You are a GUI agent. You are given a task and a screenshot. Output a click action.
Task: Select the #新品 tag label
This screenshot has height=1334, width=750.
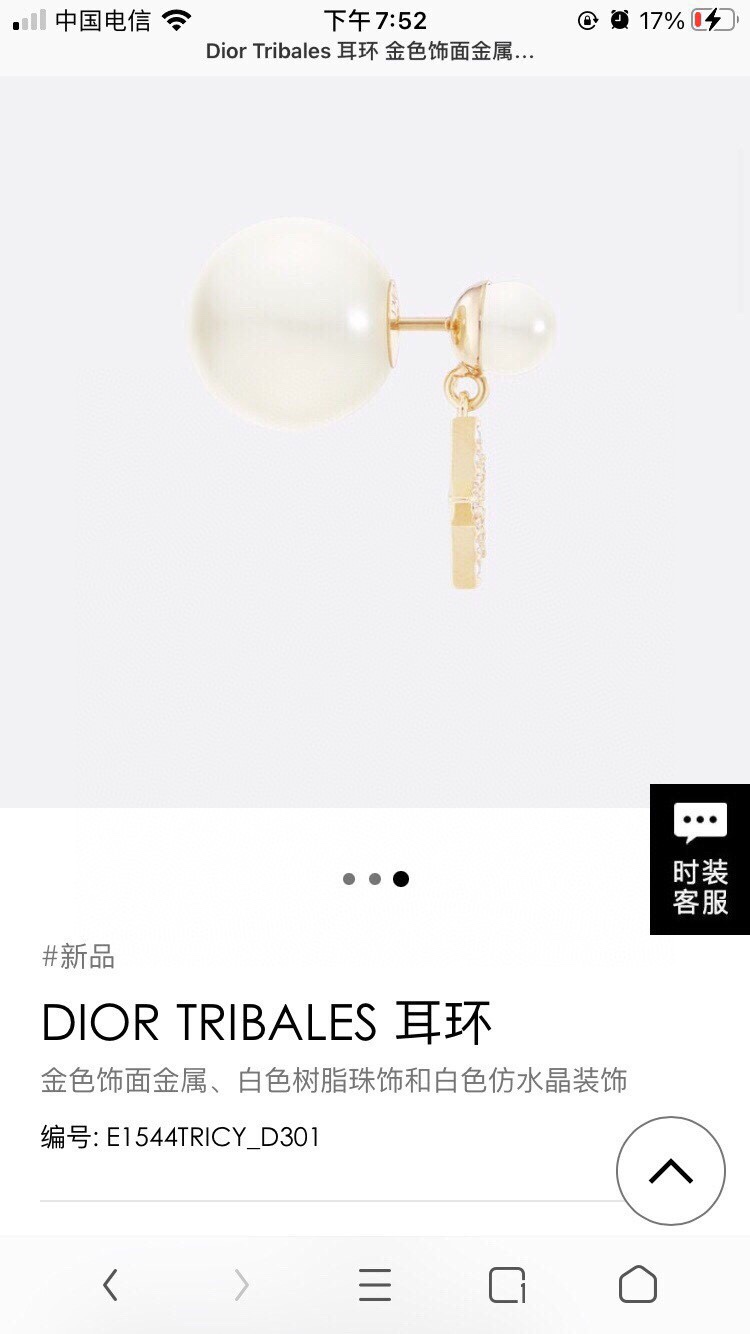pyautogui.click(x=78, y=957)
